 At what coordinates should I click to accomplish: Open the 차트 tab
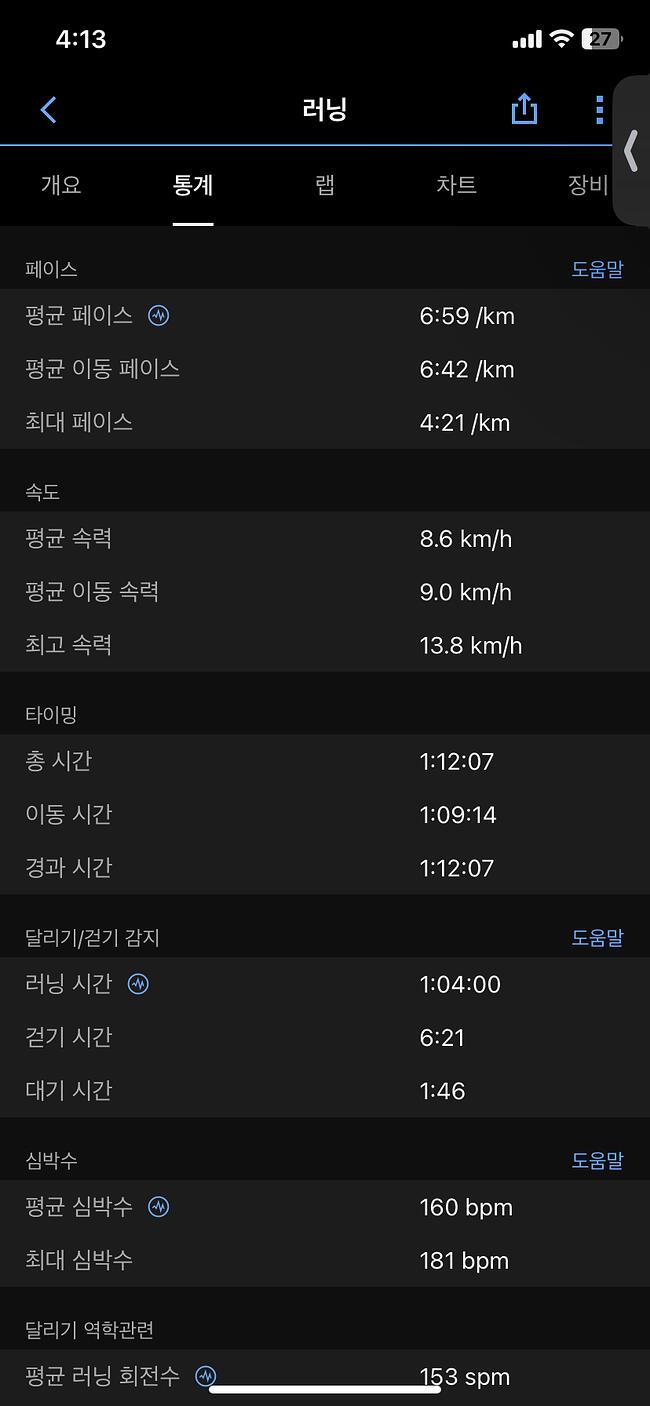[456, 185]
